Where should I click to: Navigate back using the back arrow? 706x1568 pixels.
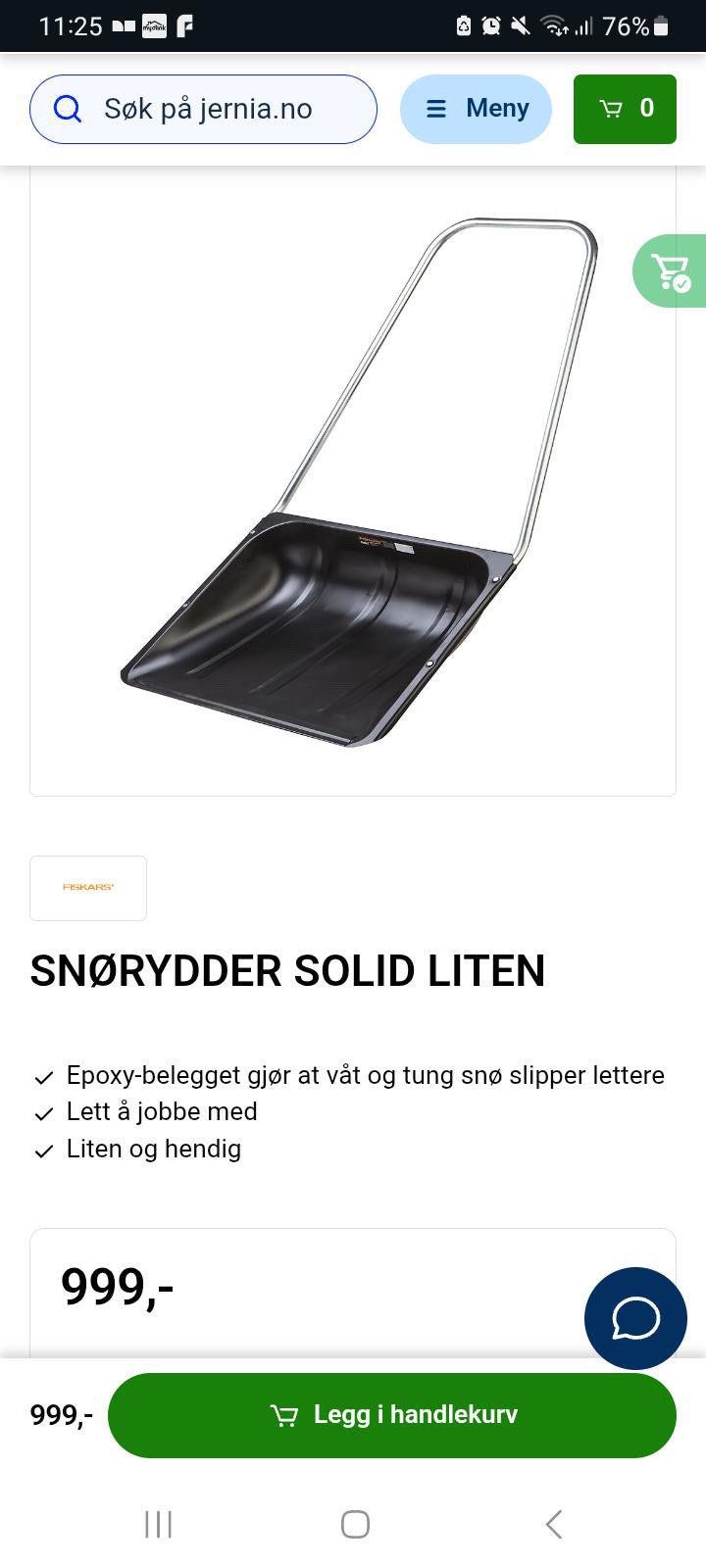click(x=552, y=1525)
